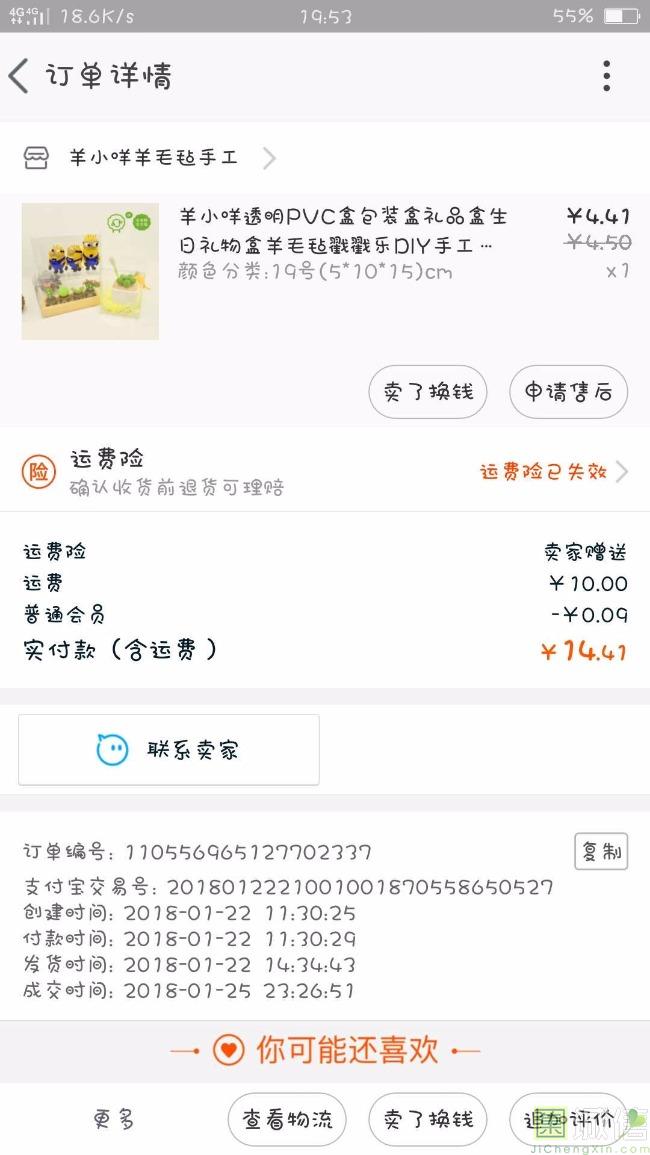
Task: Add a follow-up review via 追加评价
Action: [568, 1119]
